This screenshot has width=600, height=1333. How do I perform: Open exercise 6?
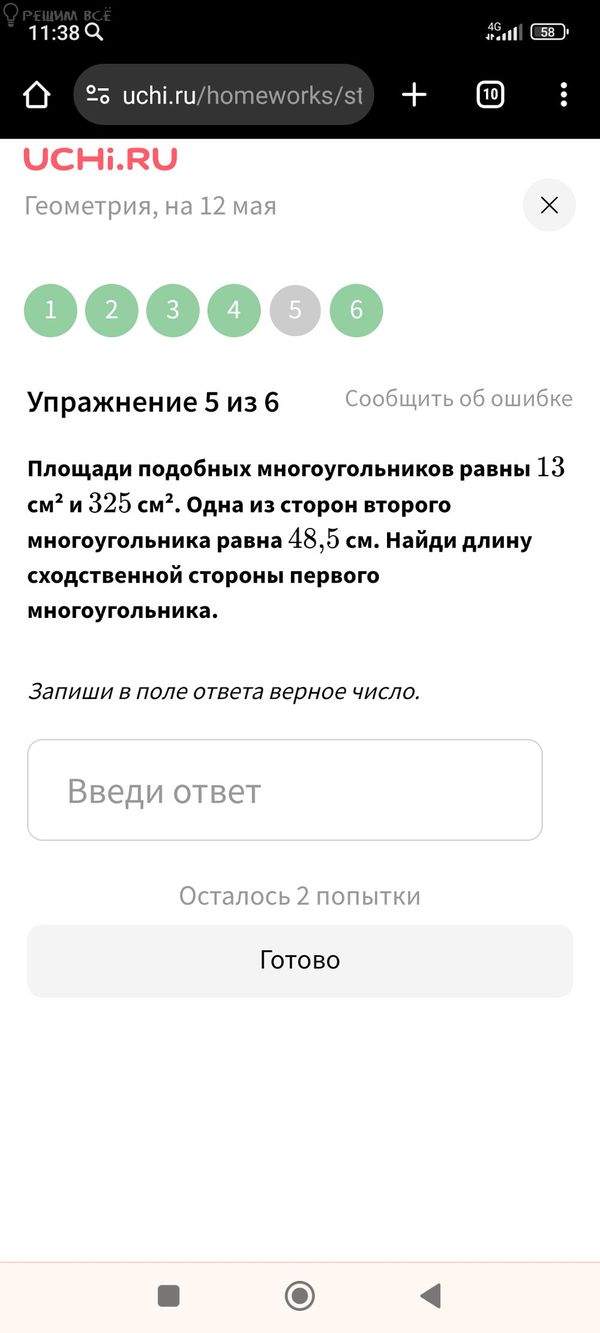356,310
